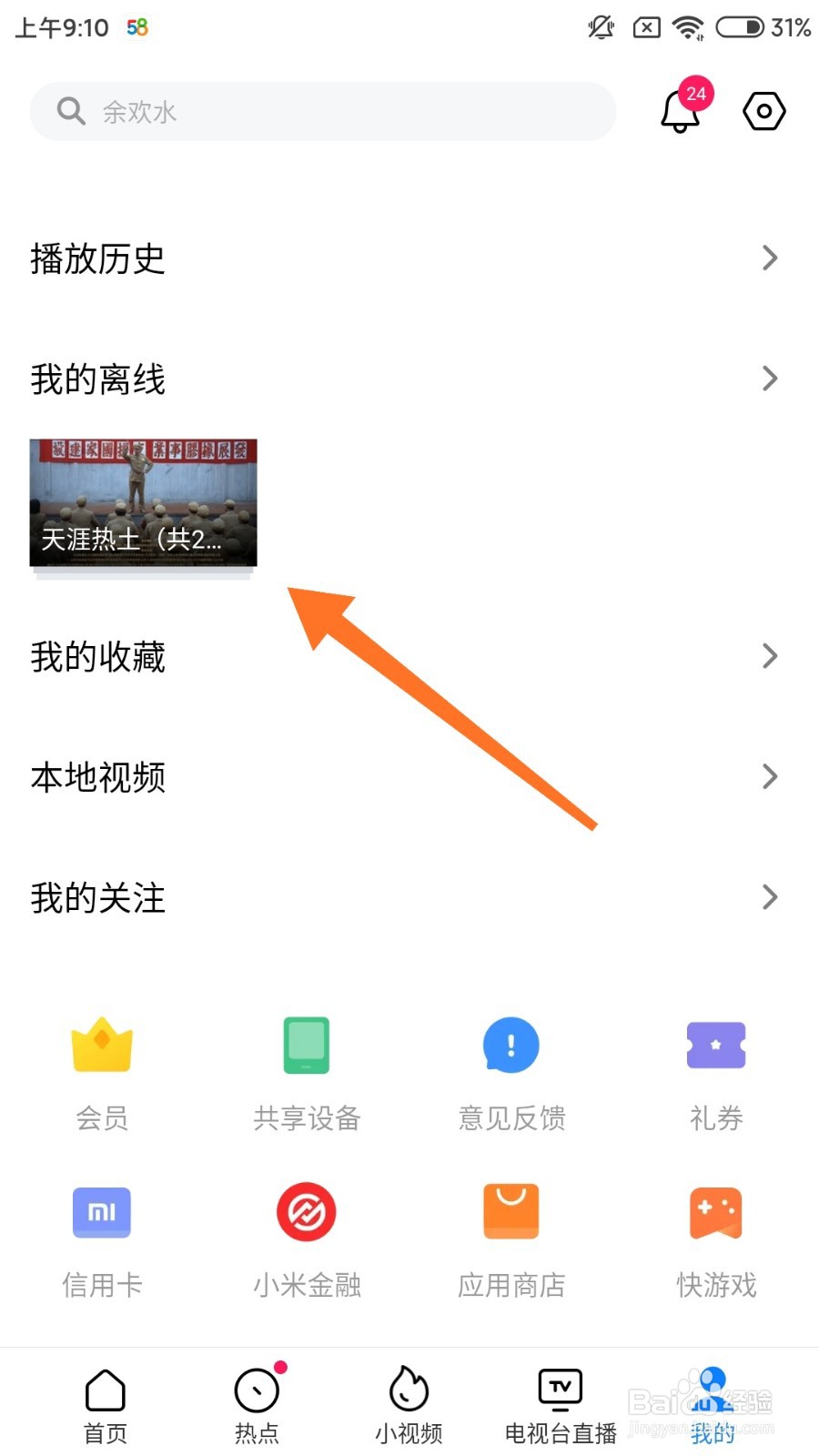Tap the 余欢水 search bar
This screenshot has width=819, height=1456.
click(x=323, y=111)
